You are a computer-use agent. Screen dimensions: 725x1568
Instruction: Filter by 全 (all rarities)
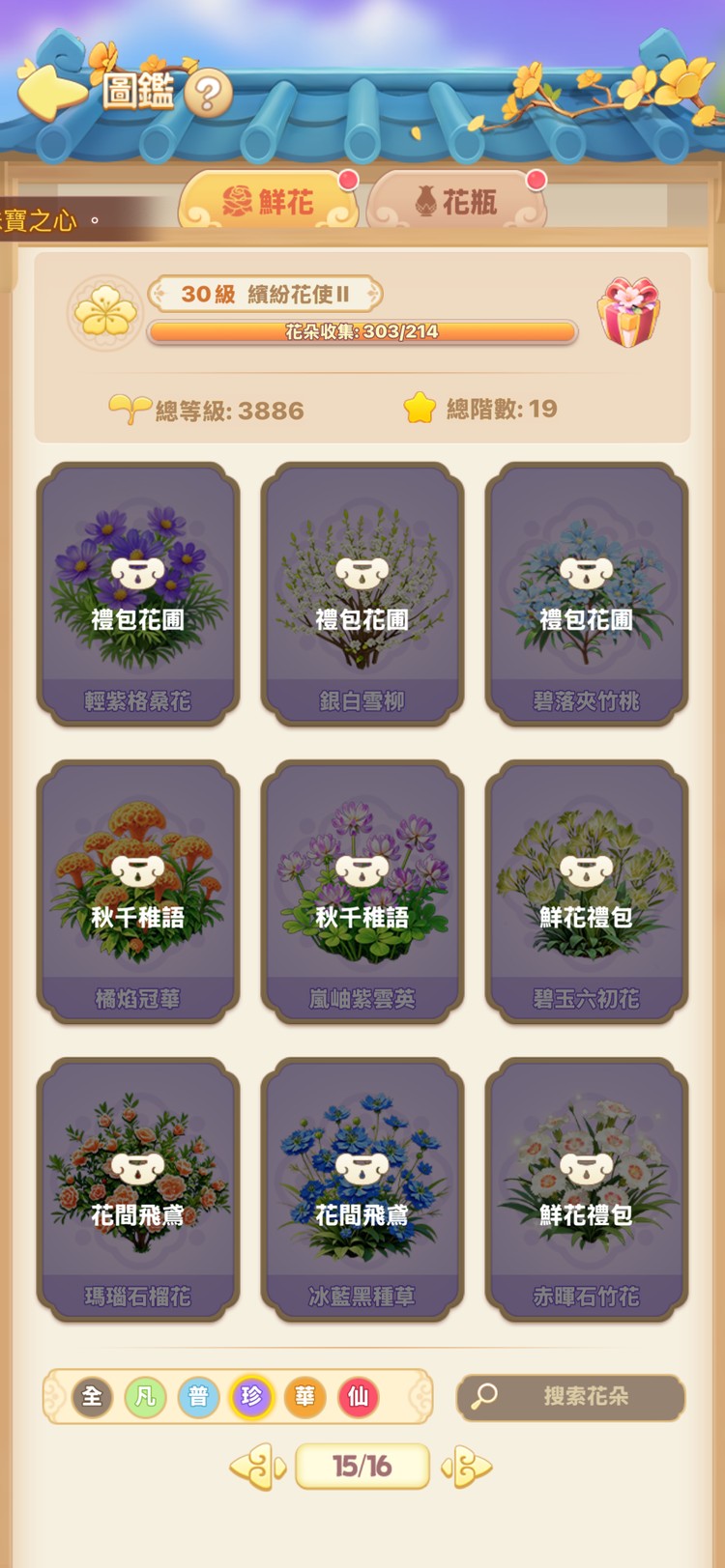(93, 1397)
